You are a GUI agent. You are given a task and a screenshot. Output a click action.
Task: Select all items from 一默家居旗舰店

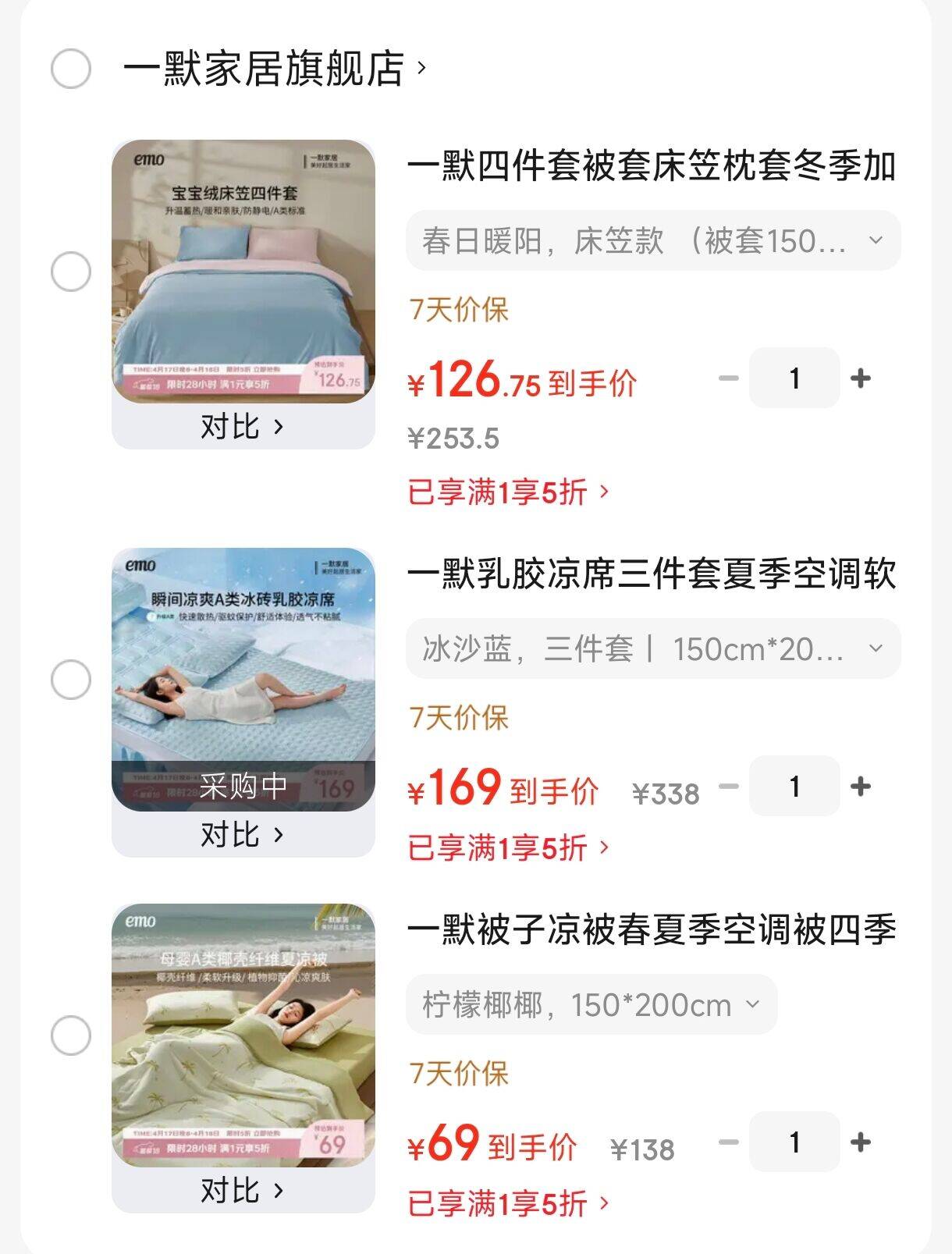(x=71, y=69)
